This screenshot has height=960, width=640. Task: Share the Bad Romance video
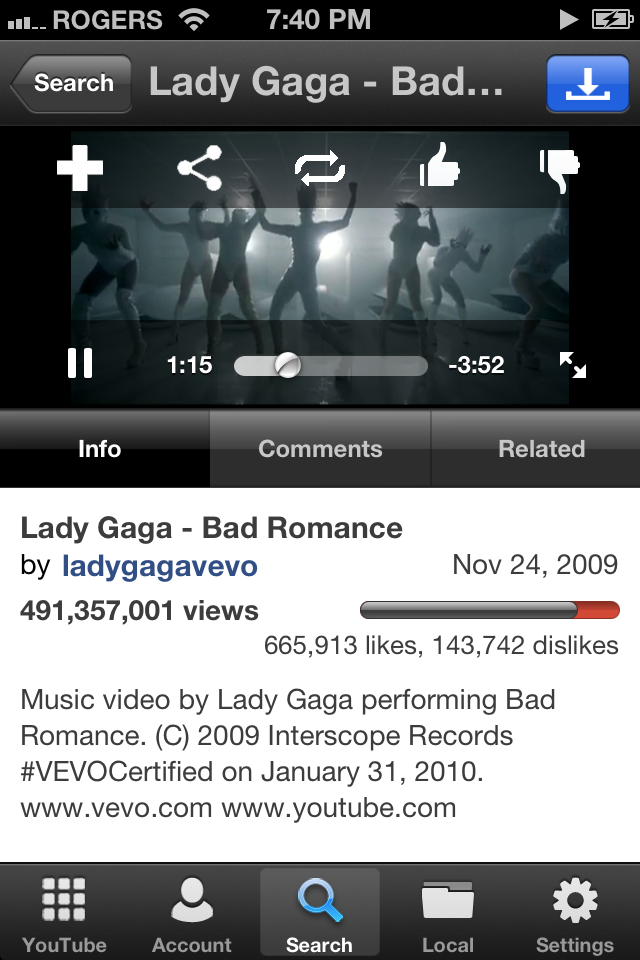(200, 168)
